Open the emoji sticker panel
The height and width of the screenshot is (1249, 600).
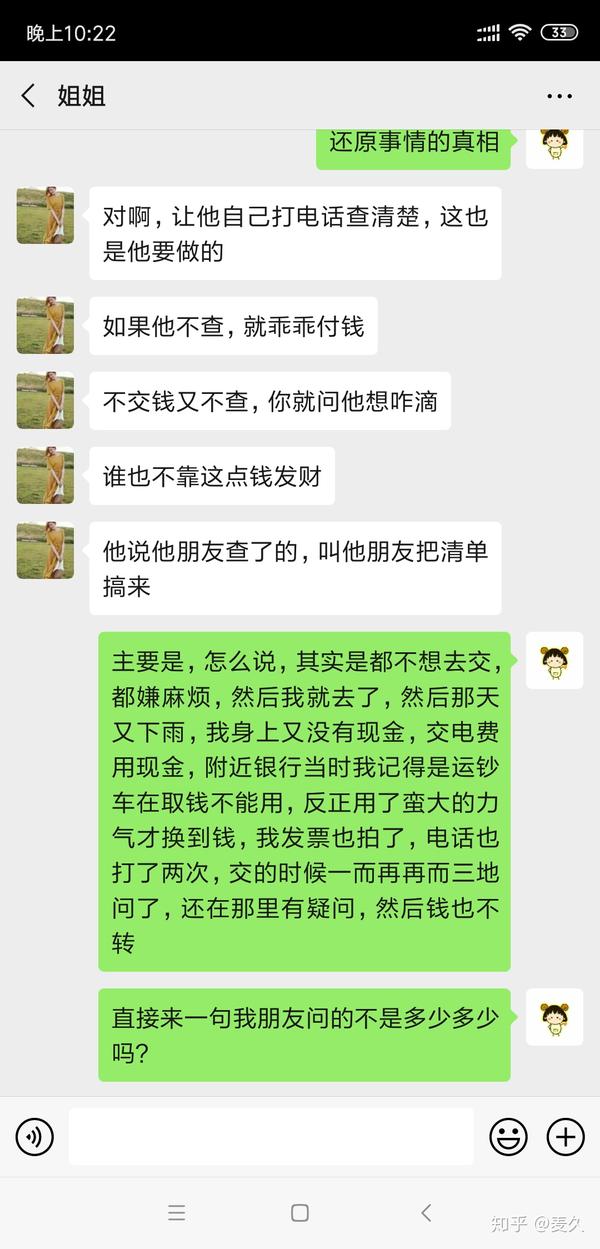[x=508, y=1136]
